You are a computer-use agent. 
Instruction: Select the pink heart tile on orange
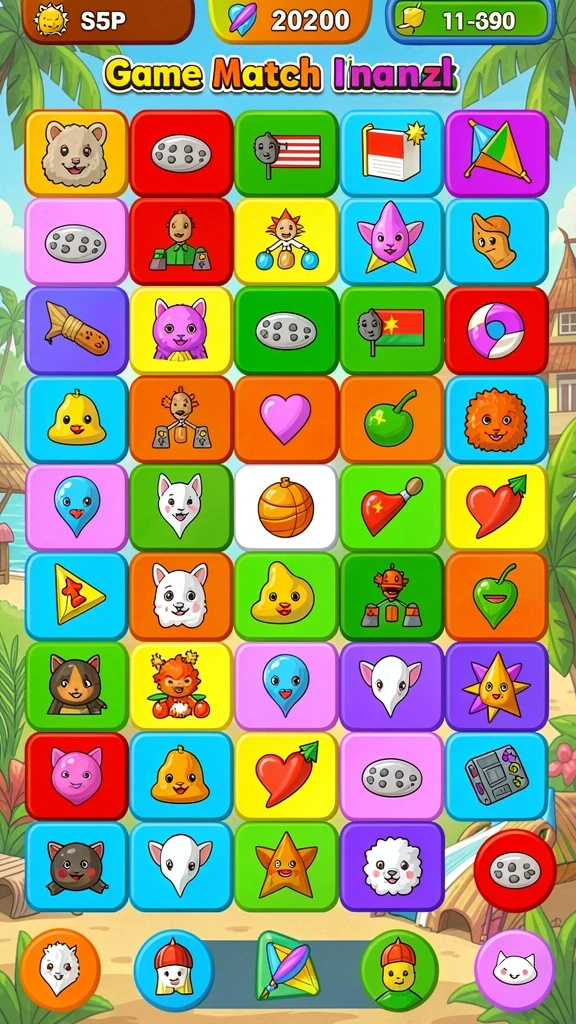click(286, 419)
